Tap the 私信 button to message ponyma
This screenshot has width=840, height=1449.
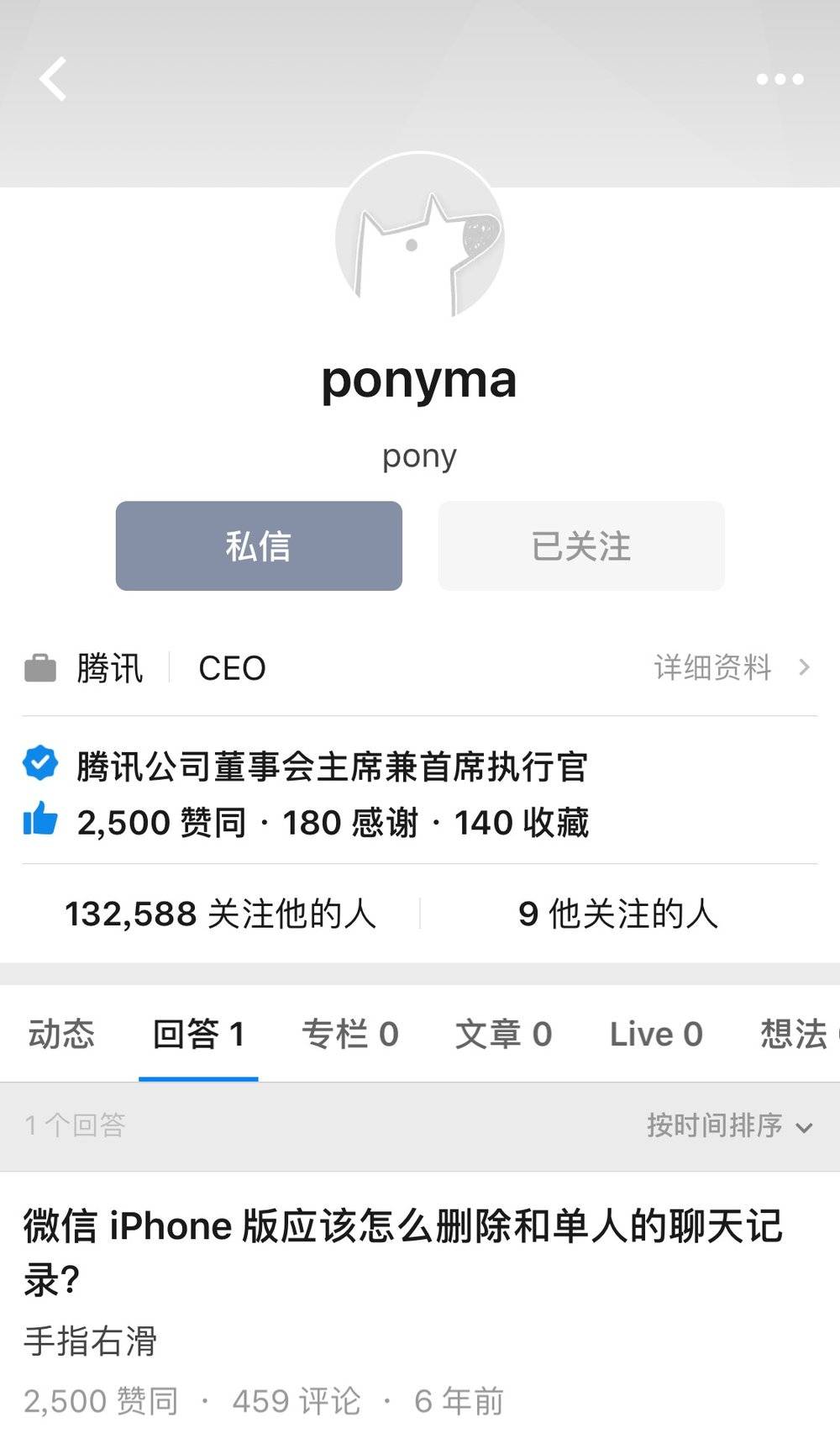coord(259,546)
